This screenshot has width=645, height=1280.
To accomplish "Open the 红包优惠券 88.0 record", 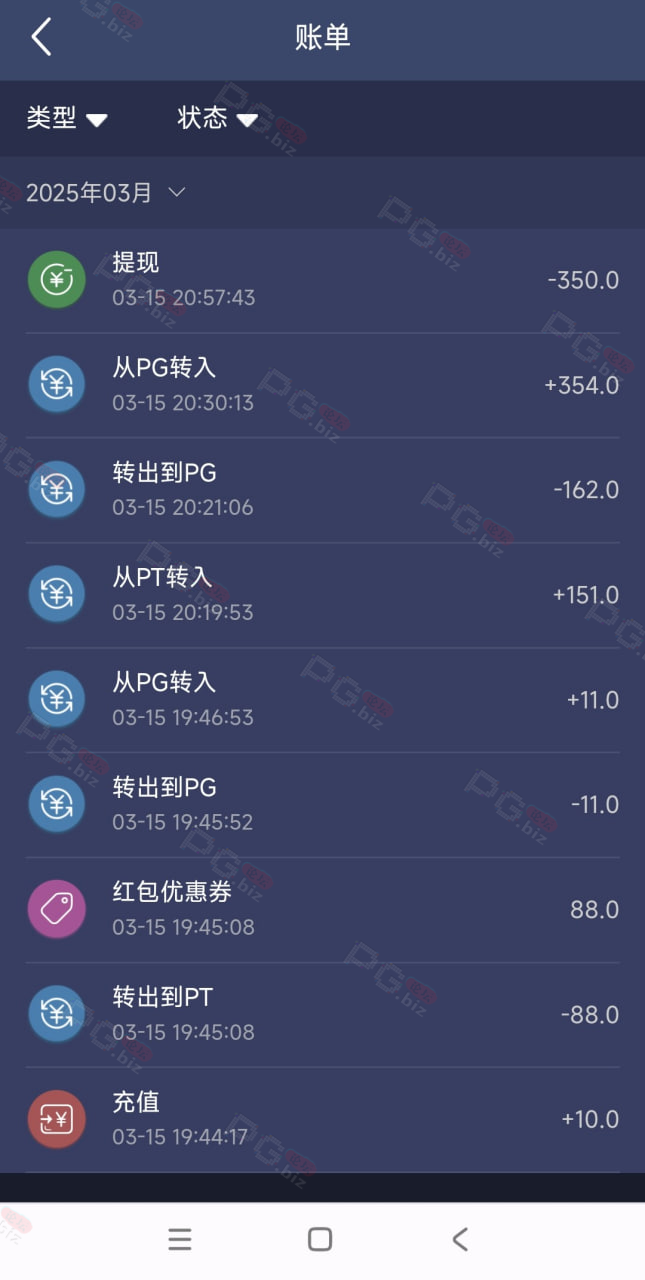I will [322, 910].
